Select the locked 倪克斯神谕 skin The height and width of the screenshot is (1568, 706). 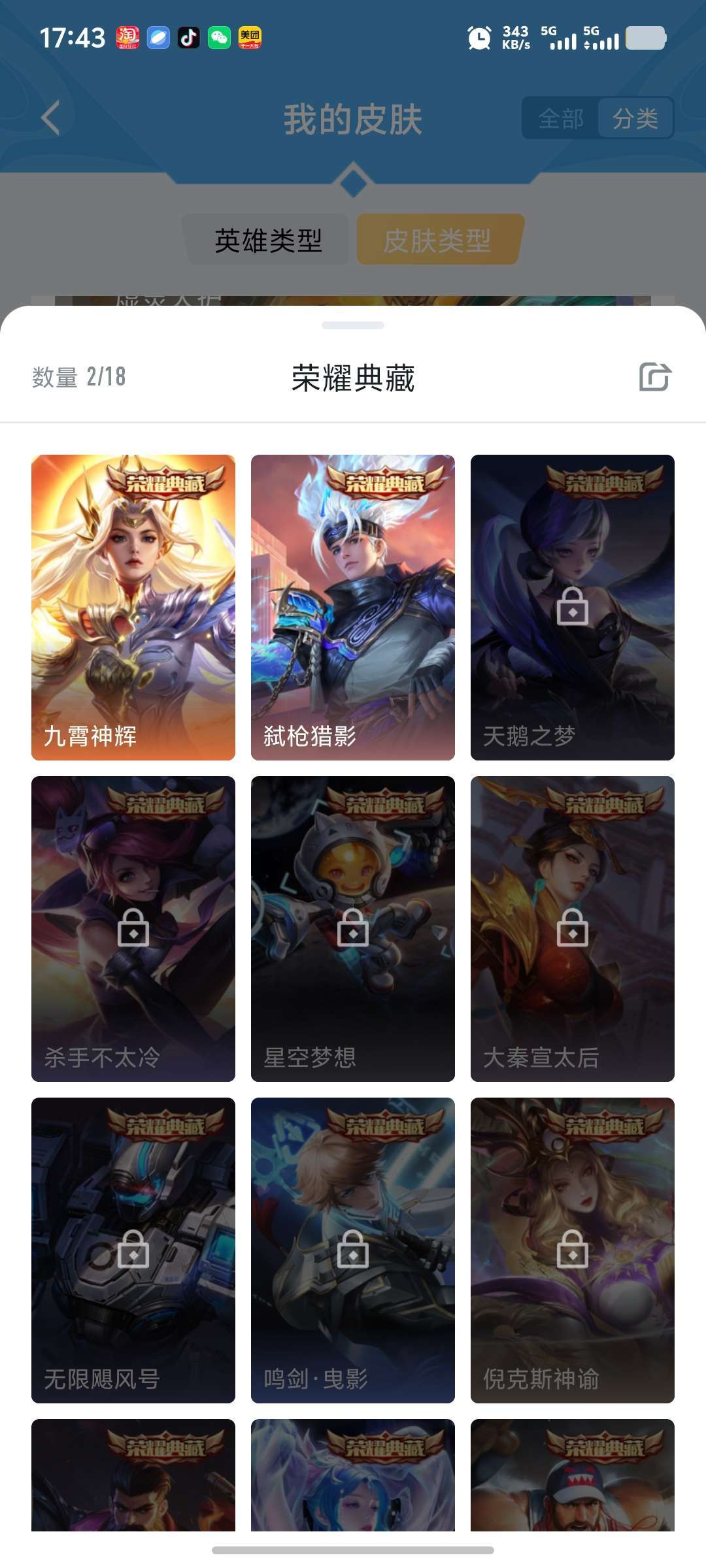point(573,1250)
